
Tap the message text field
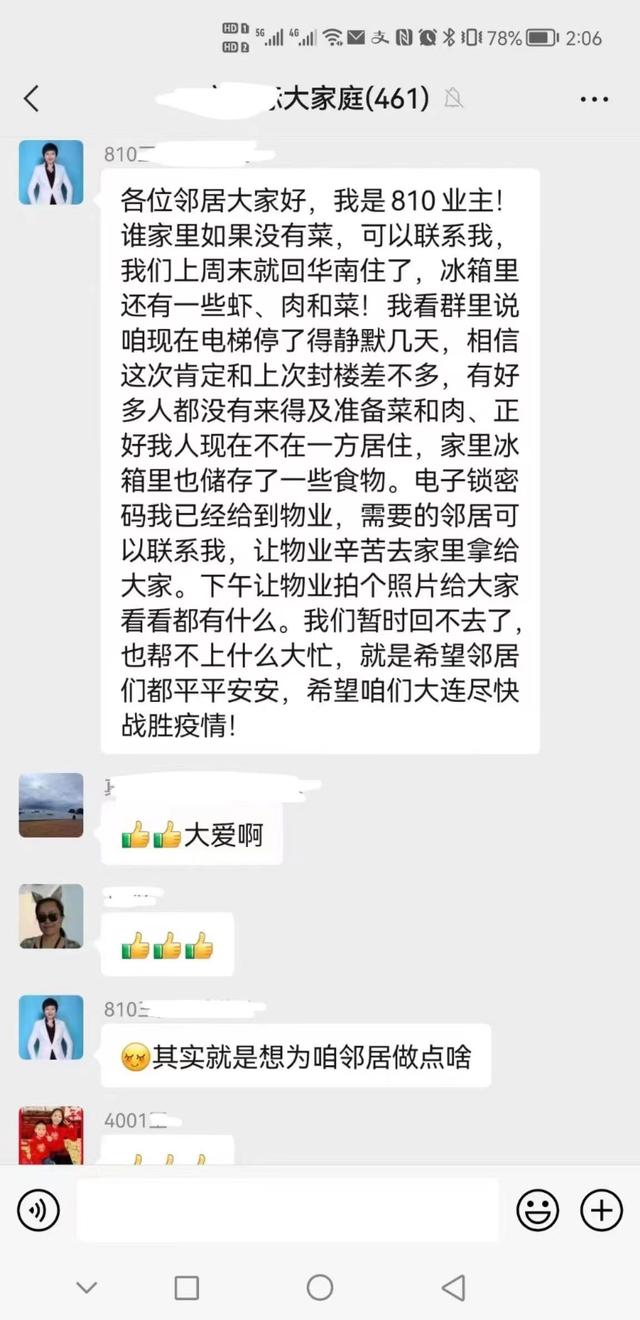287,1210
